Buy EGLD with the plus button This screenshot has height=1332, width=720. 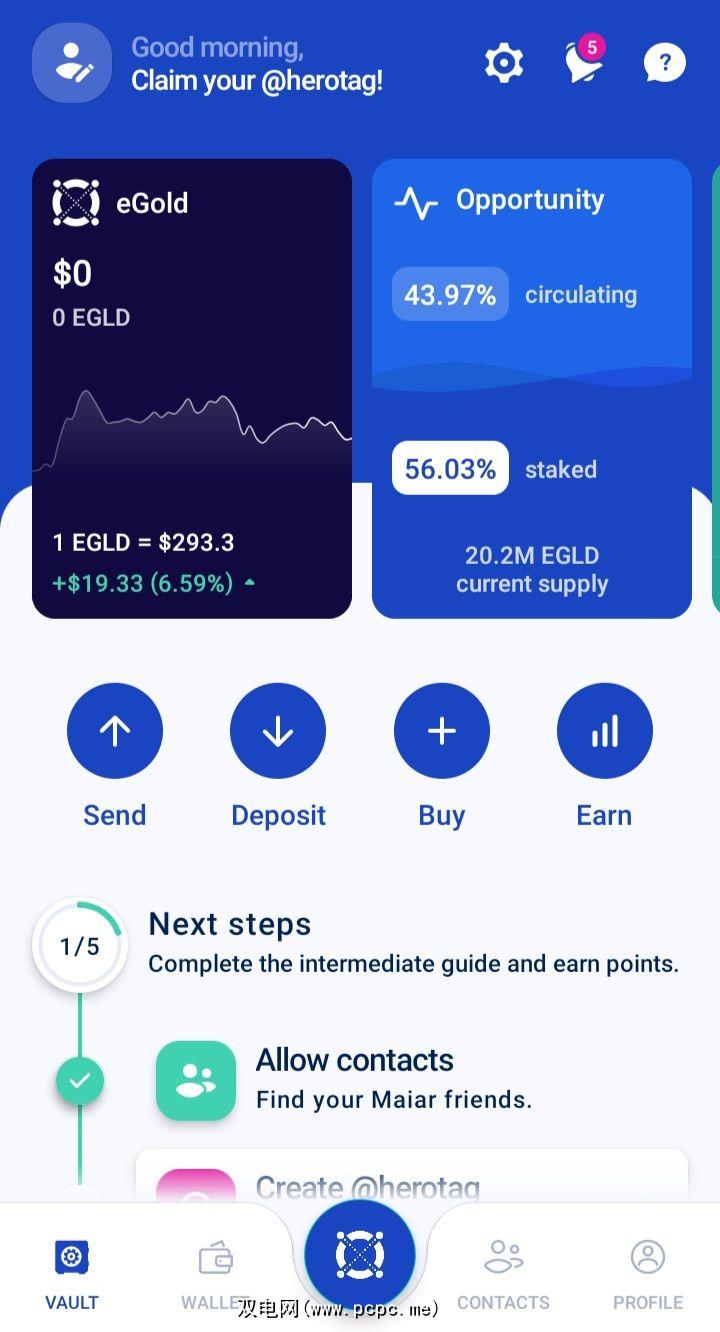coord(442,732)
